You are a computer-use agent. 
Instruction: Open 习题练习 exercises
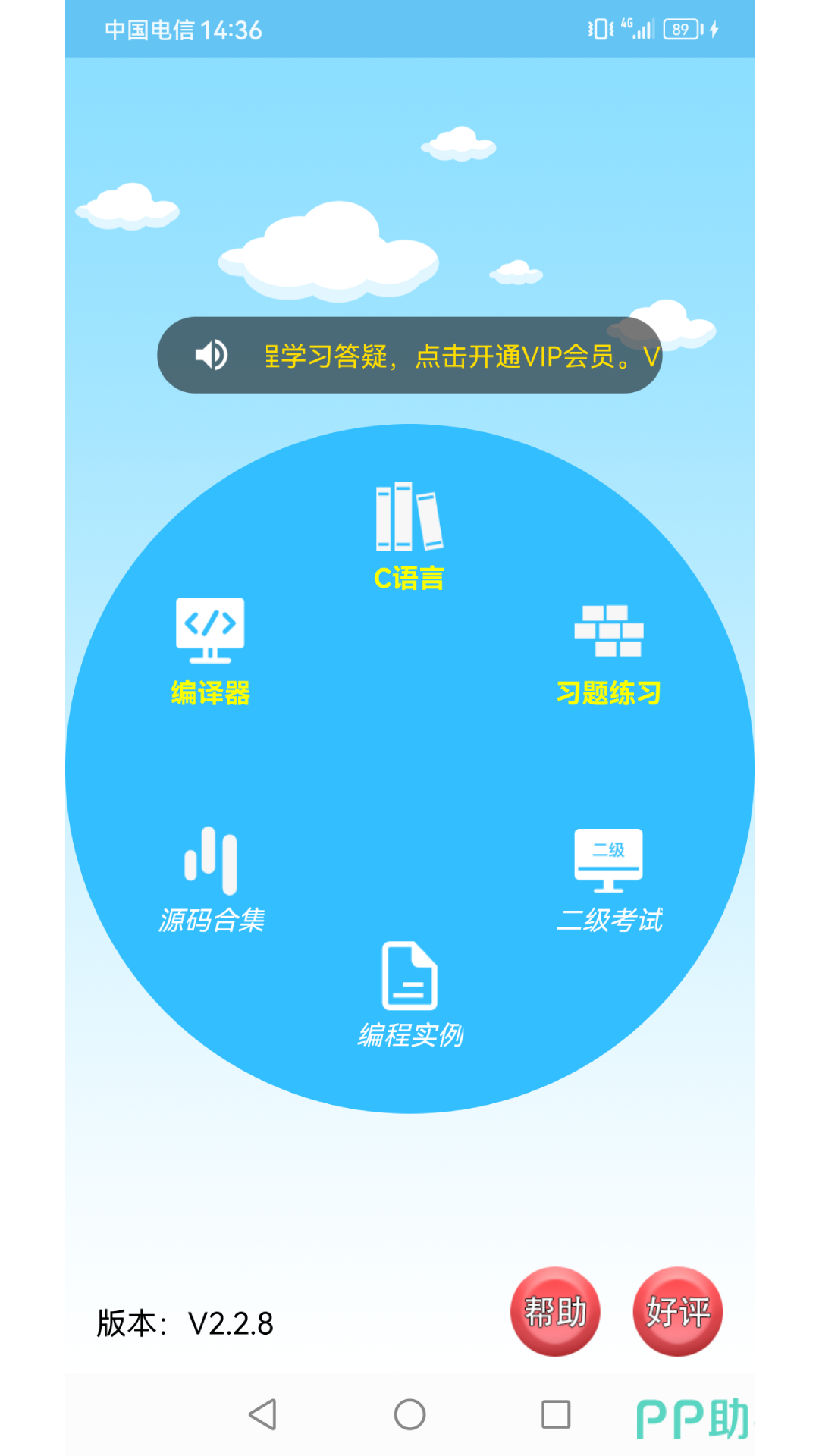tap(608, 654)
